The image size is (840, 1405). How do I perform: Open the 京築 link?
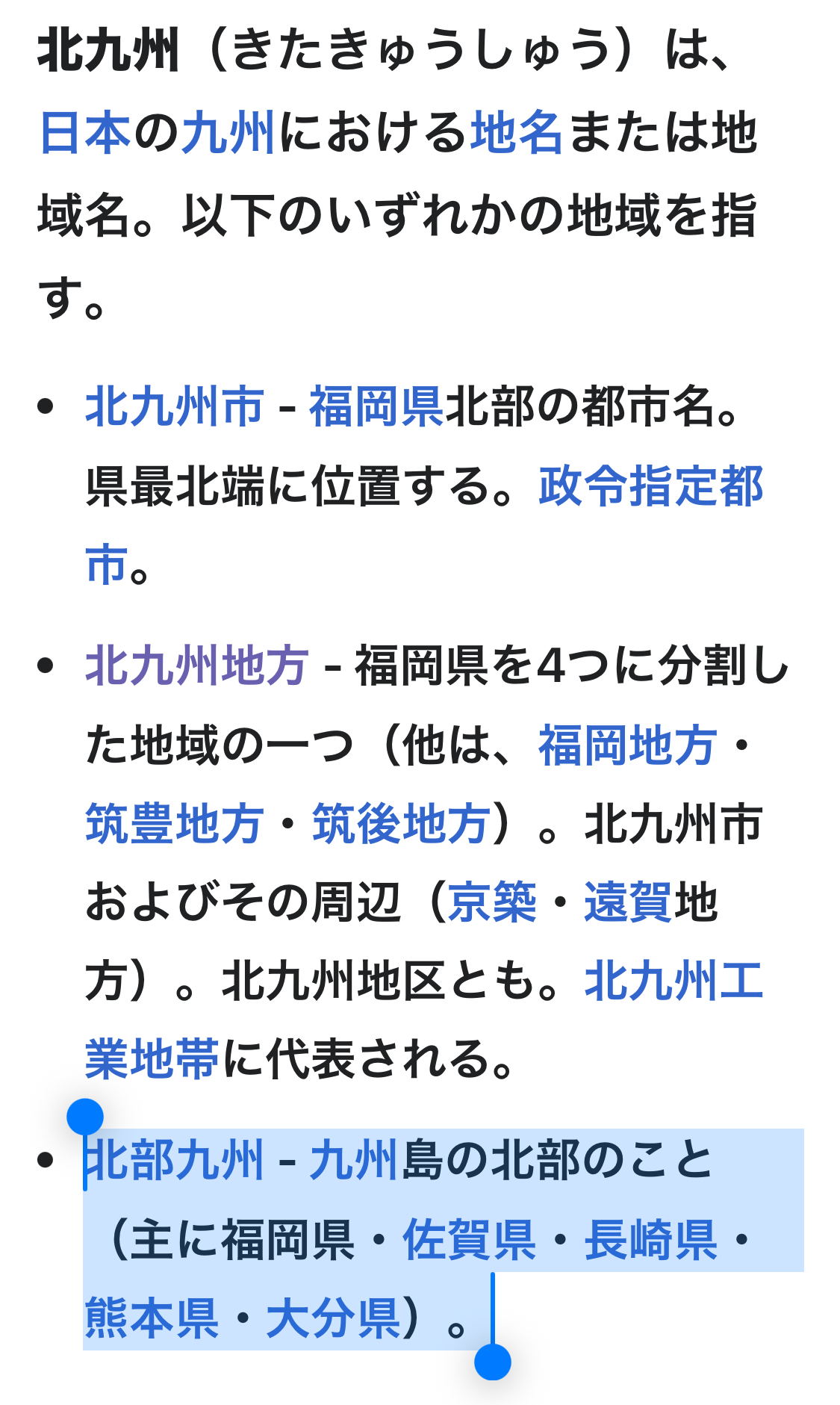pos(491,902)
